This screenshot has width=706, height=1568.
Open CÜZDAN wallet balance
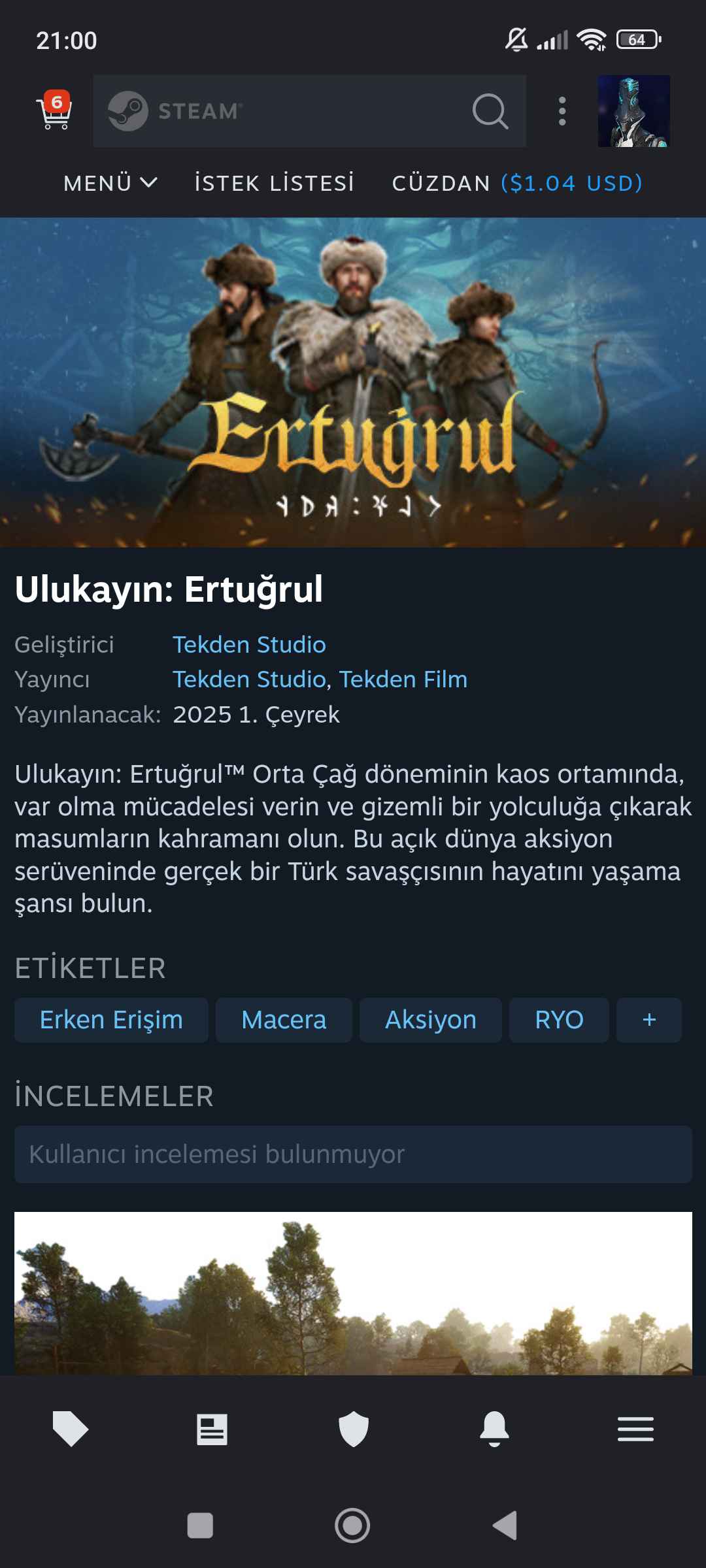tap(517, 183)
